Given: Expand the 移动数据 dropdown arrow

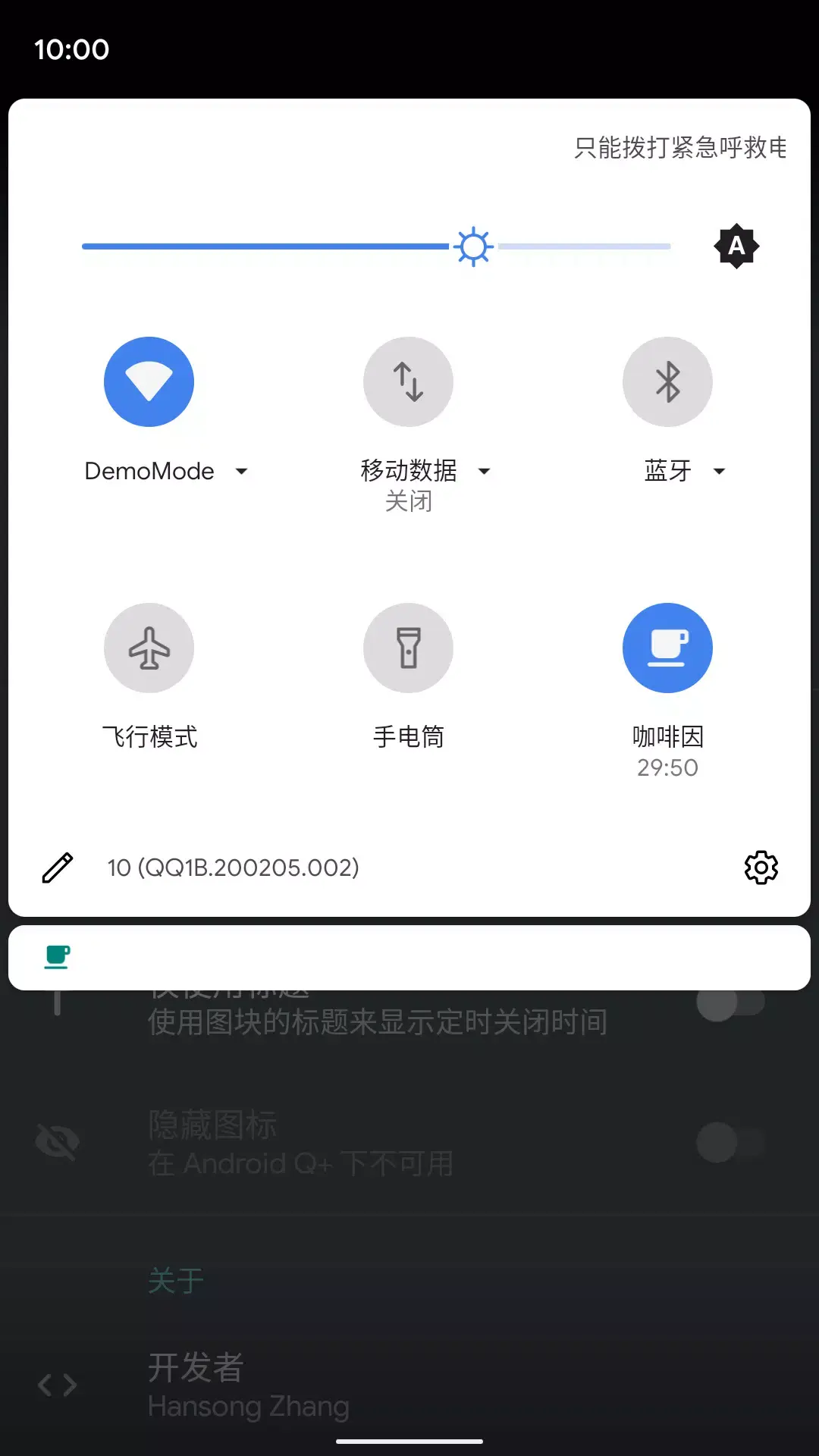Looking at the screenshot, I should click(485, 471).
